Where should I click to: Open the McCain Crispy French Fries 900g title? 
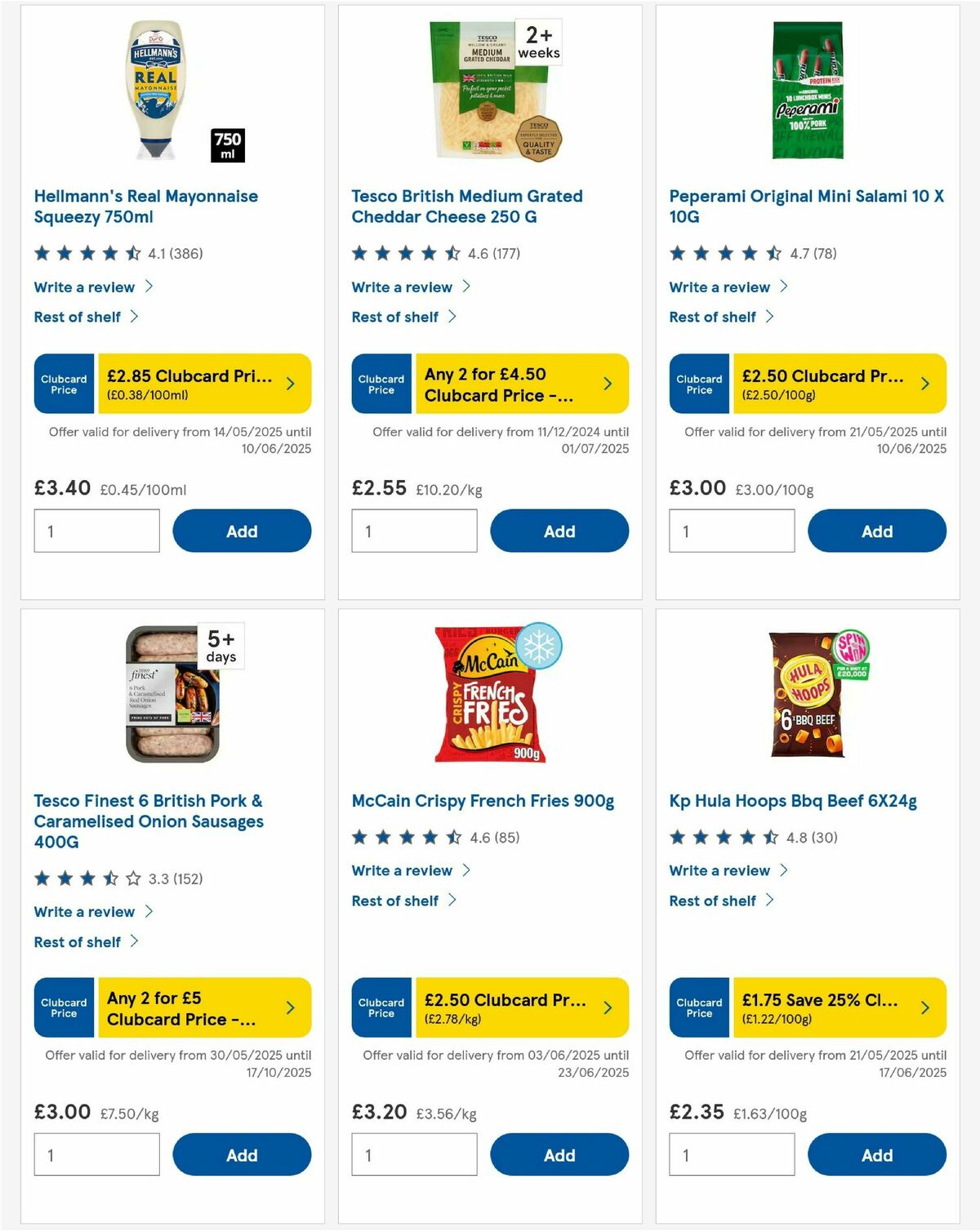[x=483, y=801]
